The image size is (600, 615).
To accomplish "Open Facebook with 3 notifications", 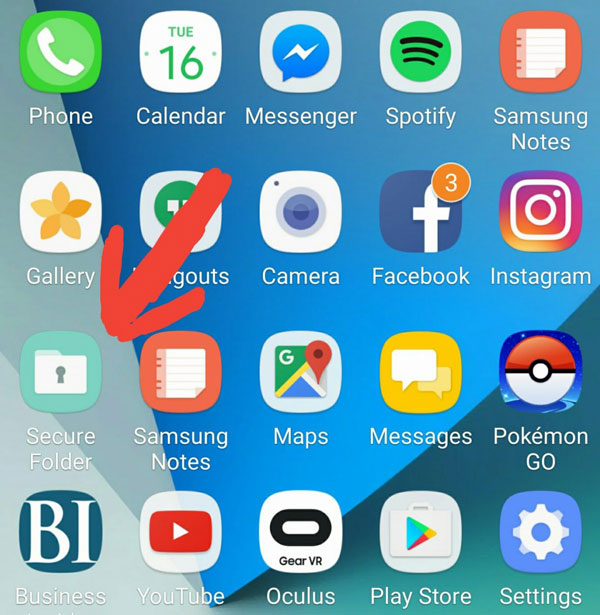I will pyautogui.click(x=420, y=212).
